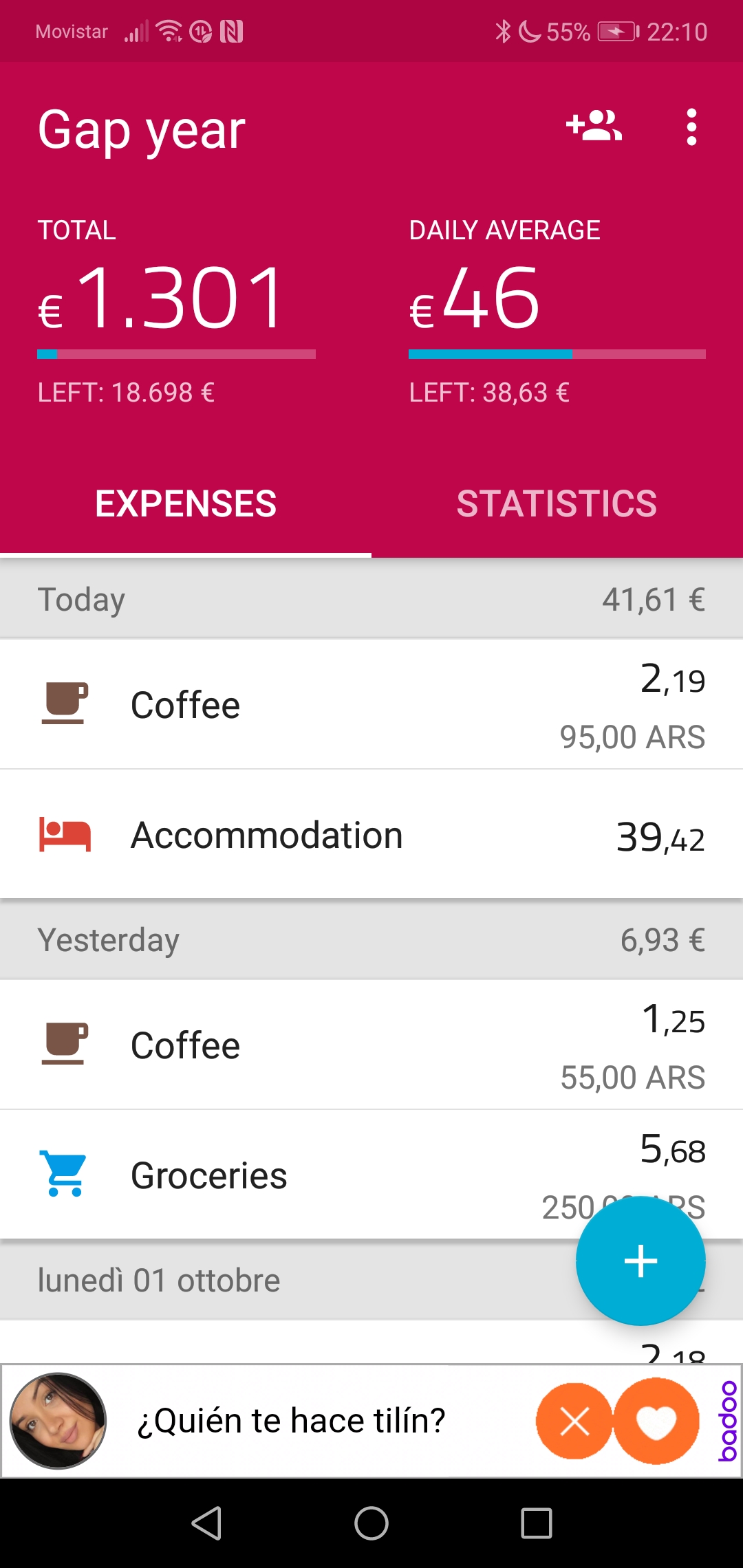Open the Badoo ad profile photo
The image size is (743, 1568).
[x=58, y=1421]
